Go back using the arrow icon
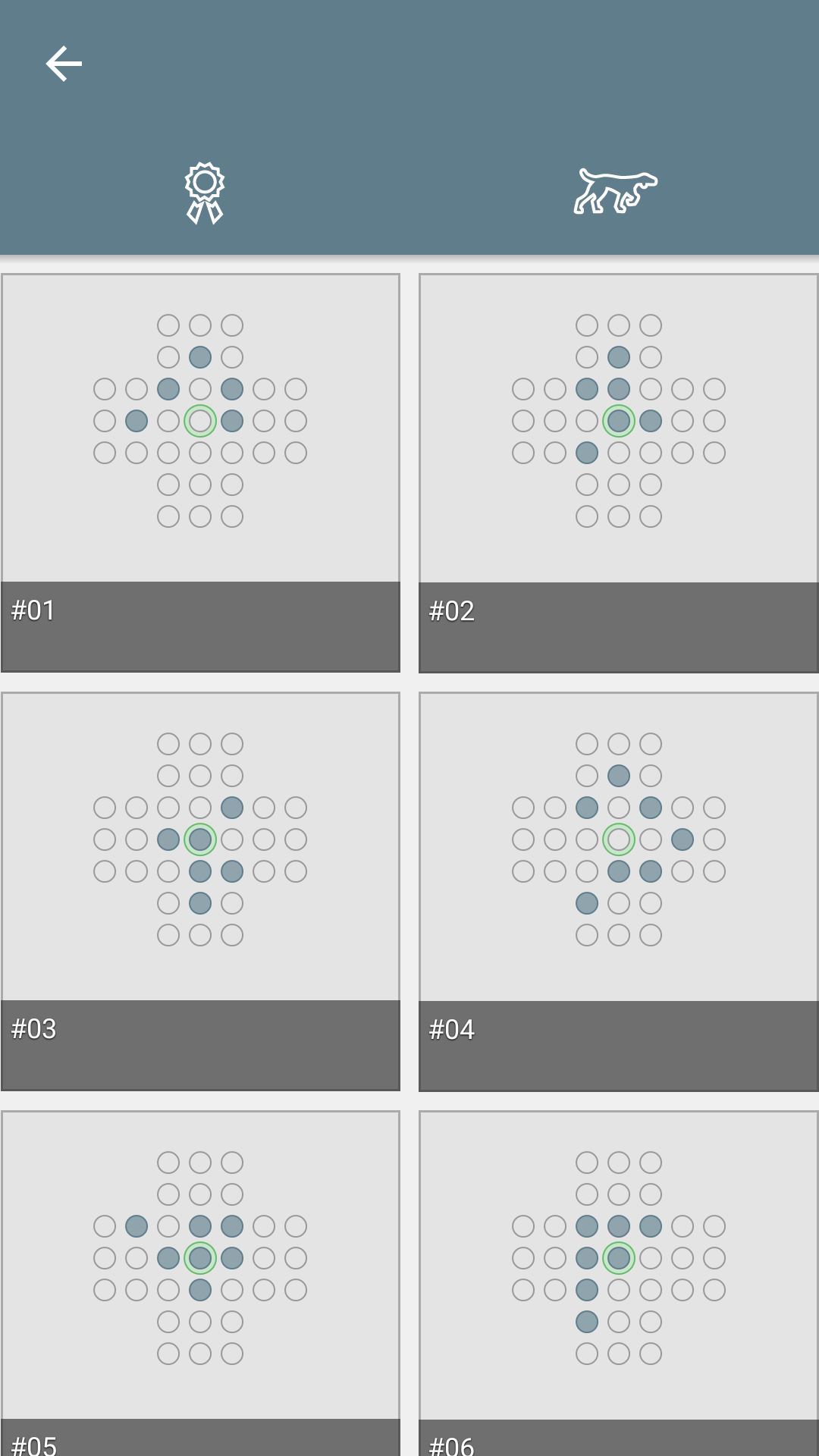Screen dimensions: 819x1456 64,64
